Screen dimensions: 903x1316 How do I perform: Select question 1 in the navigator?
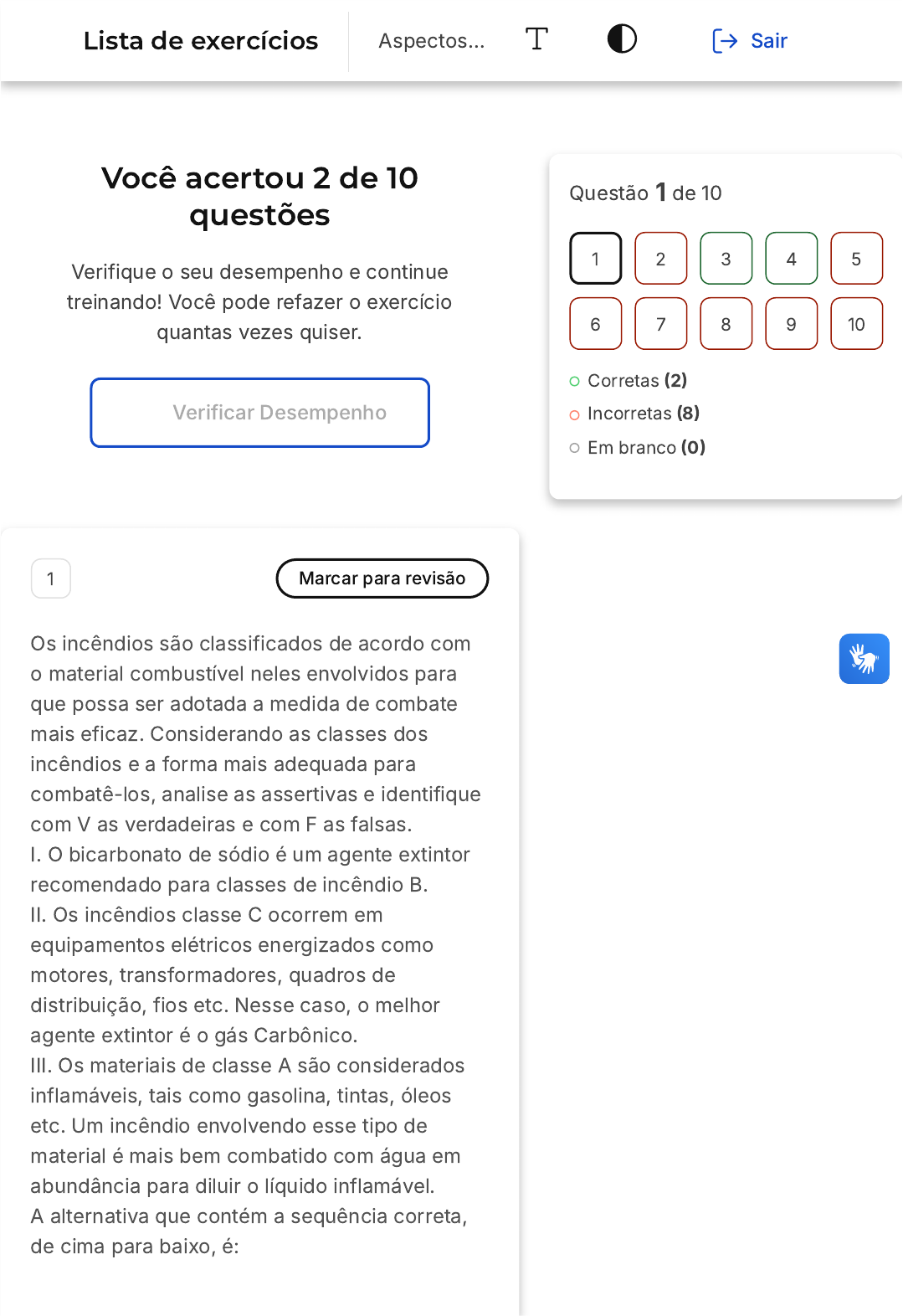[595, 259]
